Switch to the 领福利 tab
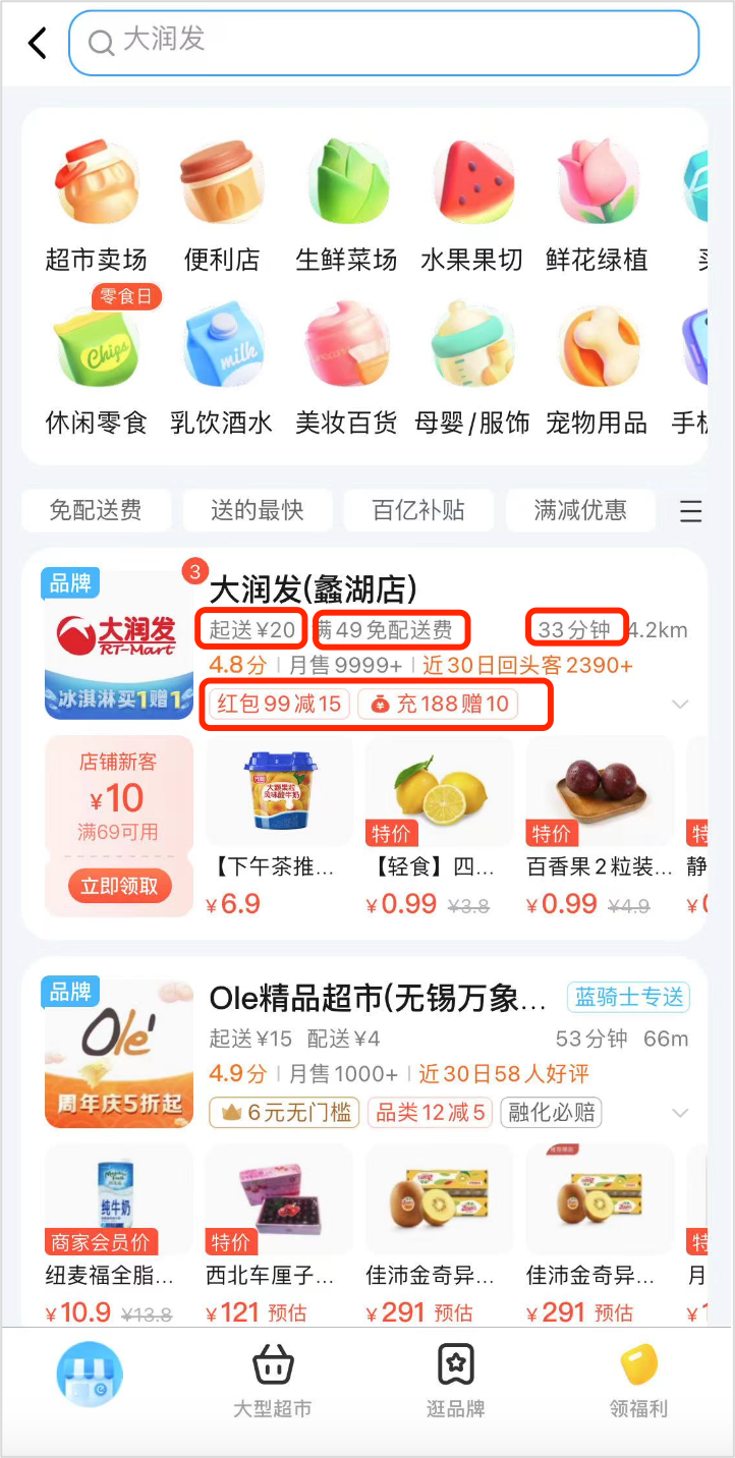This screenshot has width=735, height=1458. [x=638, y=1381]
